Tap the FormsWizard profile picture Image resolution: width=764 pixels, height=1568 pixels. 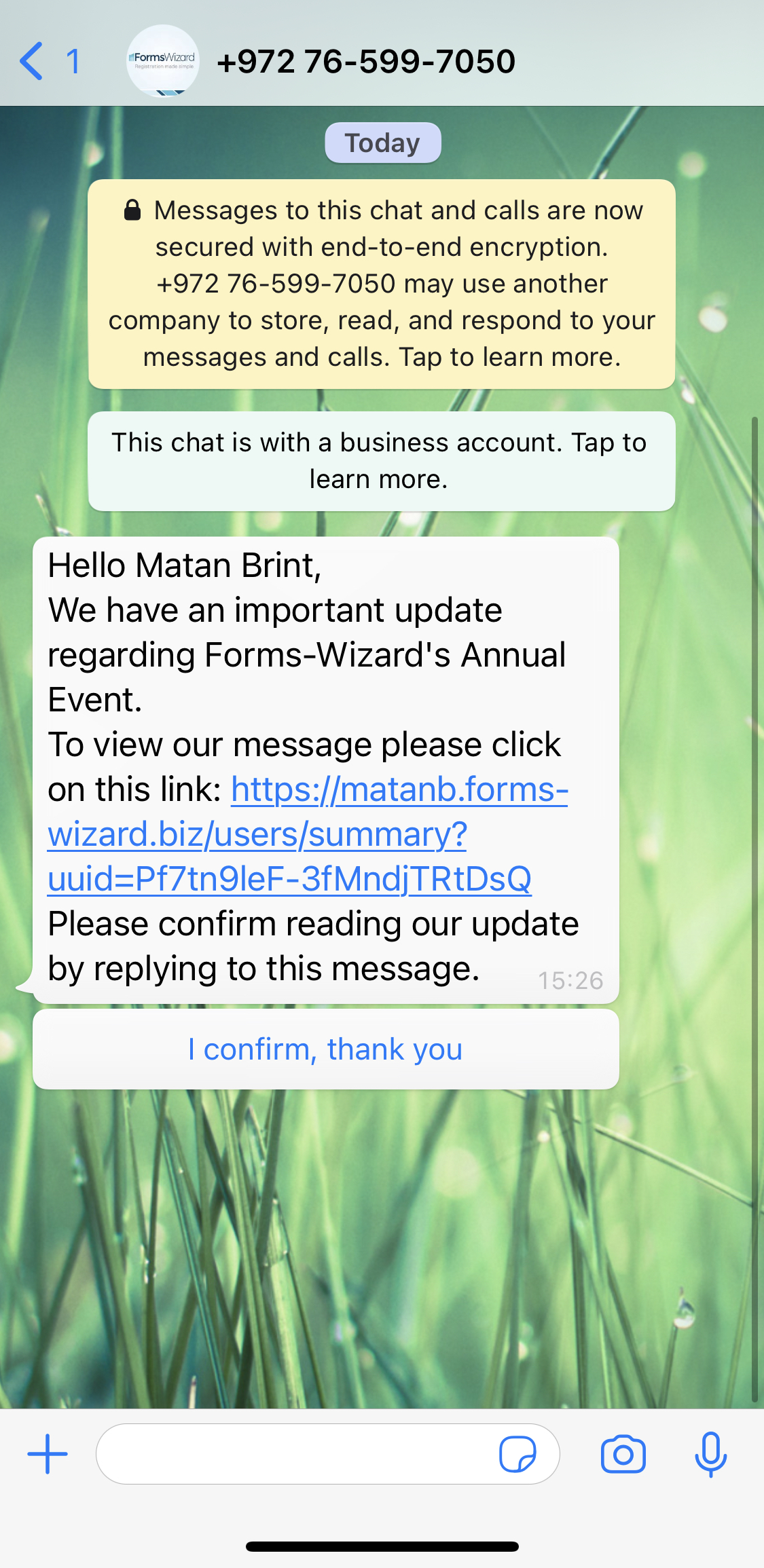point(162,60)
